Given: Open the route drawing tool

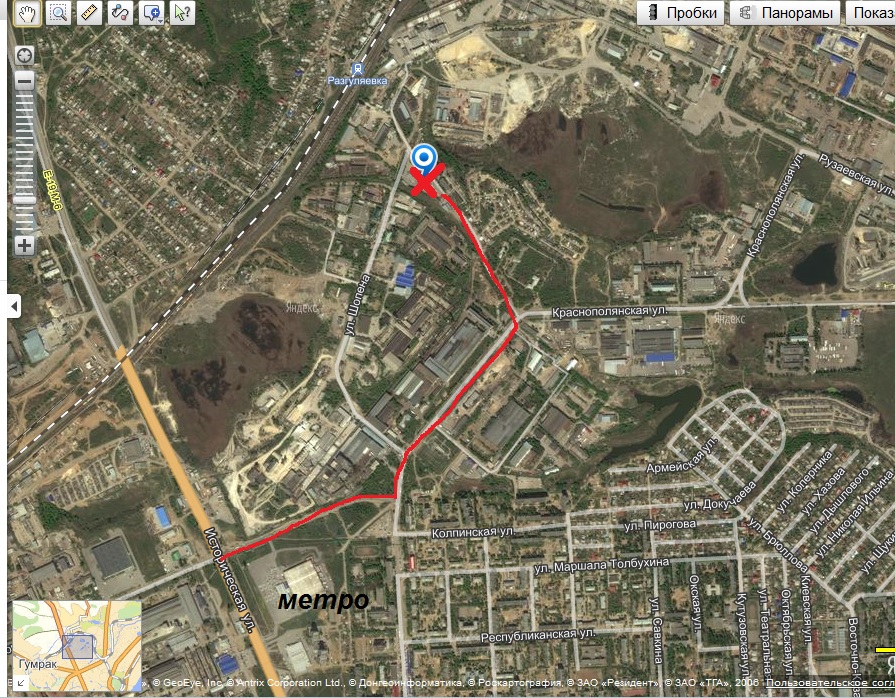Looking at the screenshot, I should pos(120,12).
